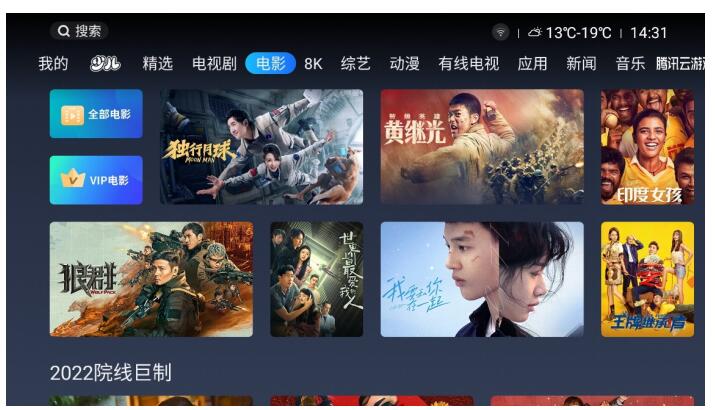
Task: Open the 世界上最爱我的人 movie card
Action: 316,279
